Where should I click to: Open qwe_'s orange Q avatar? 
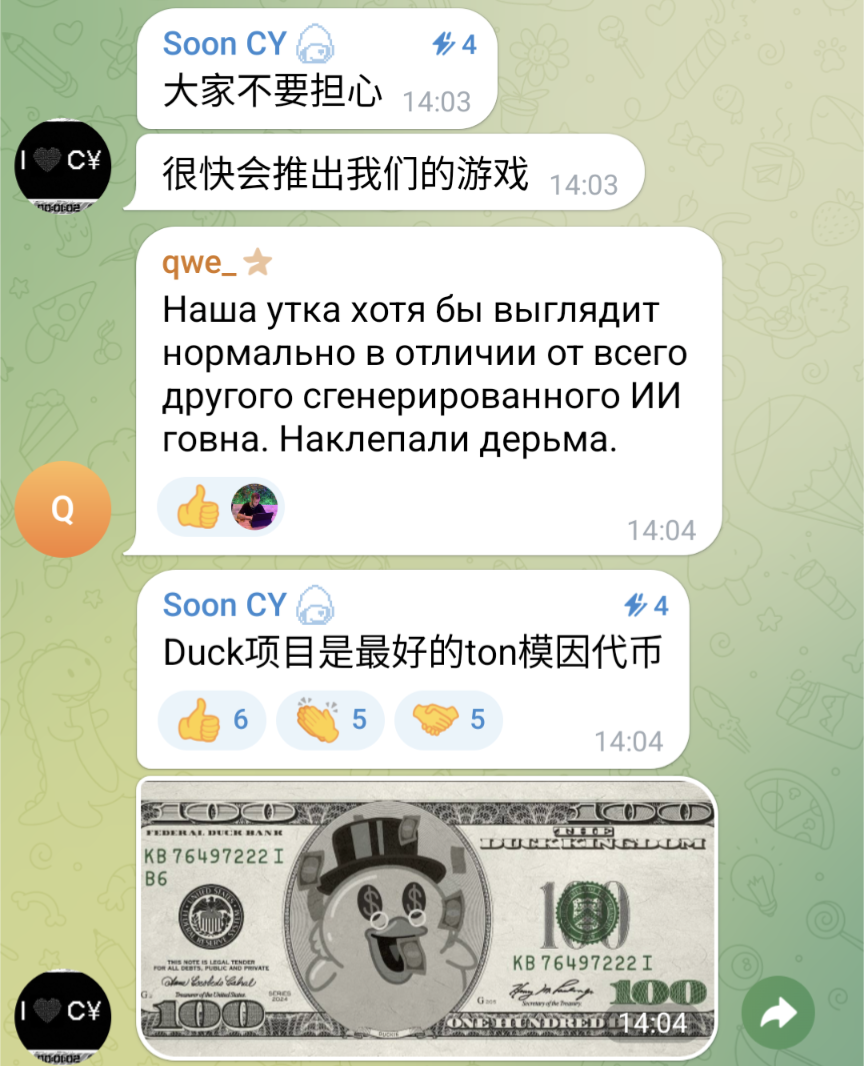pos(62,509)
